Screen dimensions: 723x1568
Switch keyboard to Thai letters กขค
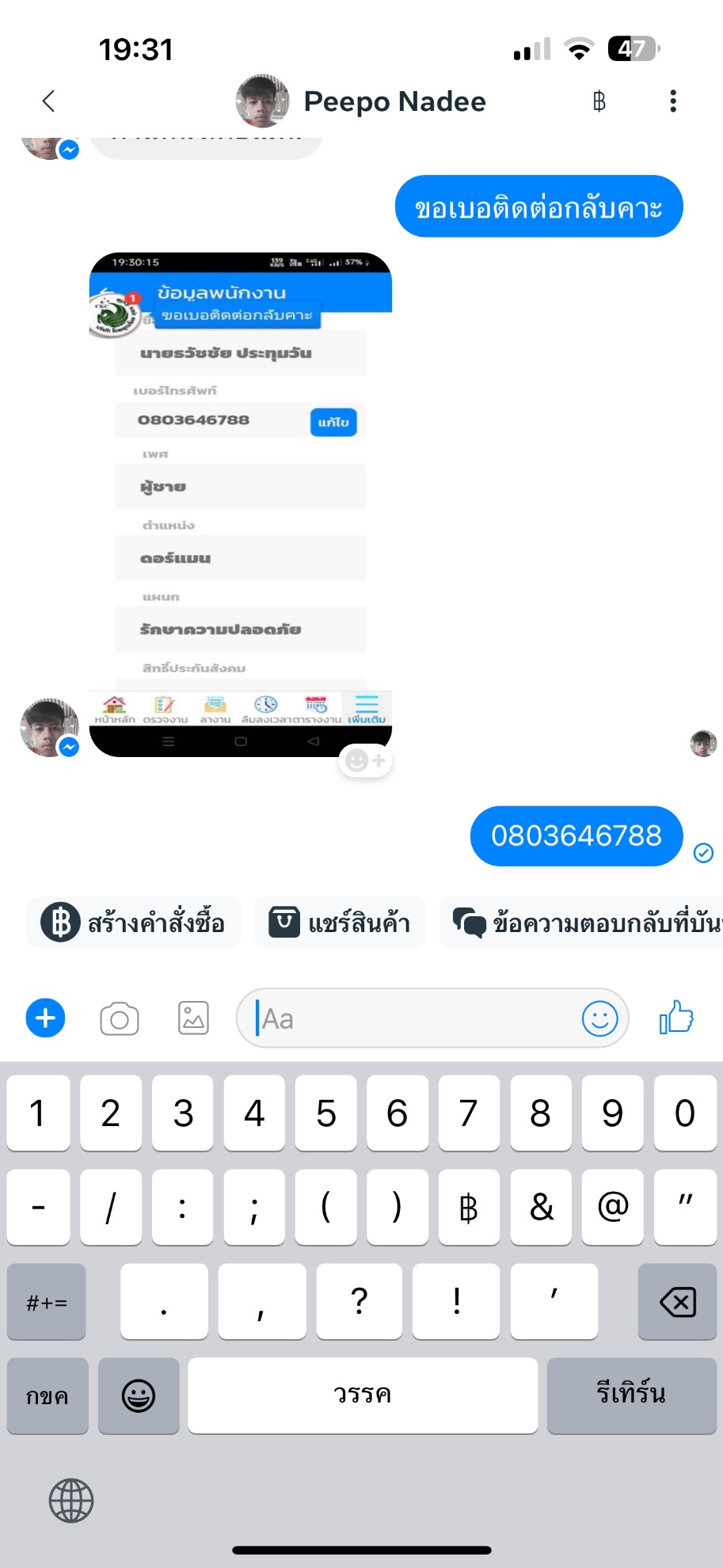coord(48,1396)
